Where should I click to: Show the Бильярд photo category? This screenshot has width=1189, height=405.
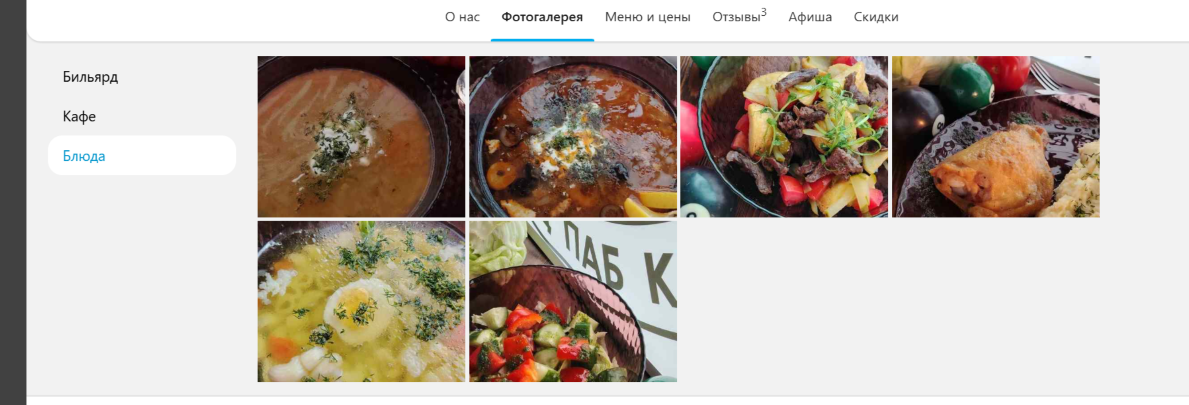pos(91,77)
